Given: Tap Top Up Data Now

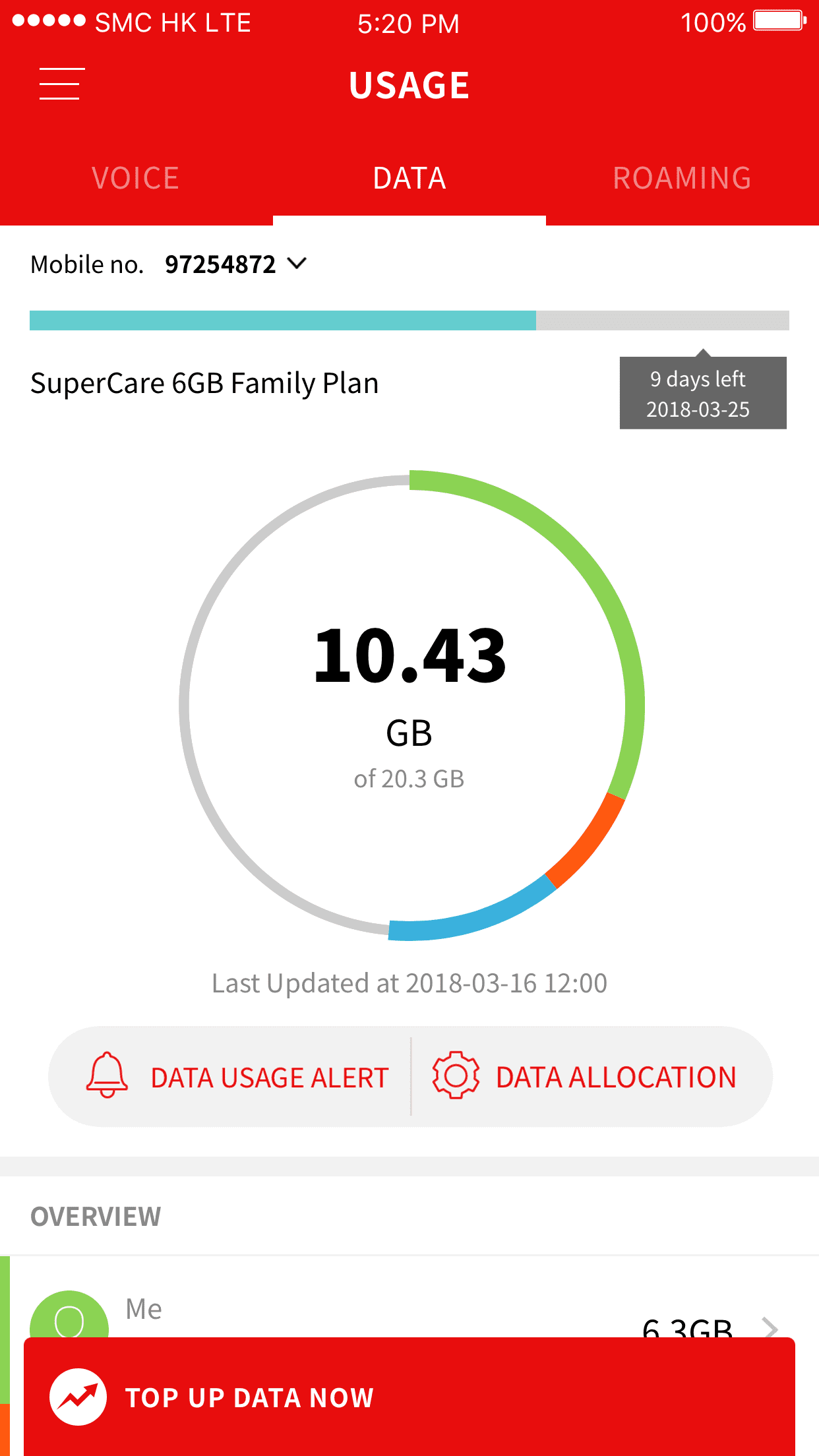Looking at the screenshot, I should tap(409, 1397).
